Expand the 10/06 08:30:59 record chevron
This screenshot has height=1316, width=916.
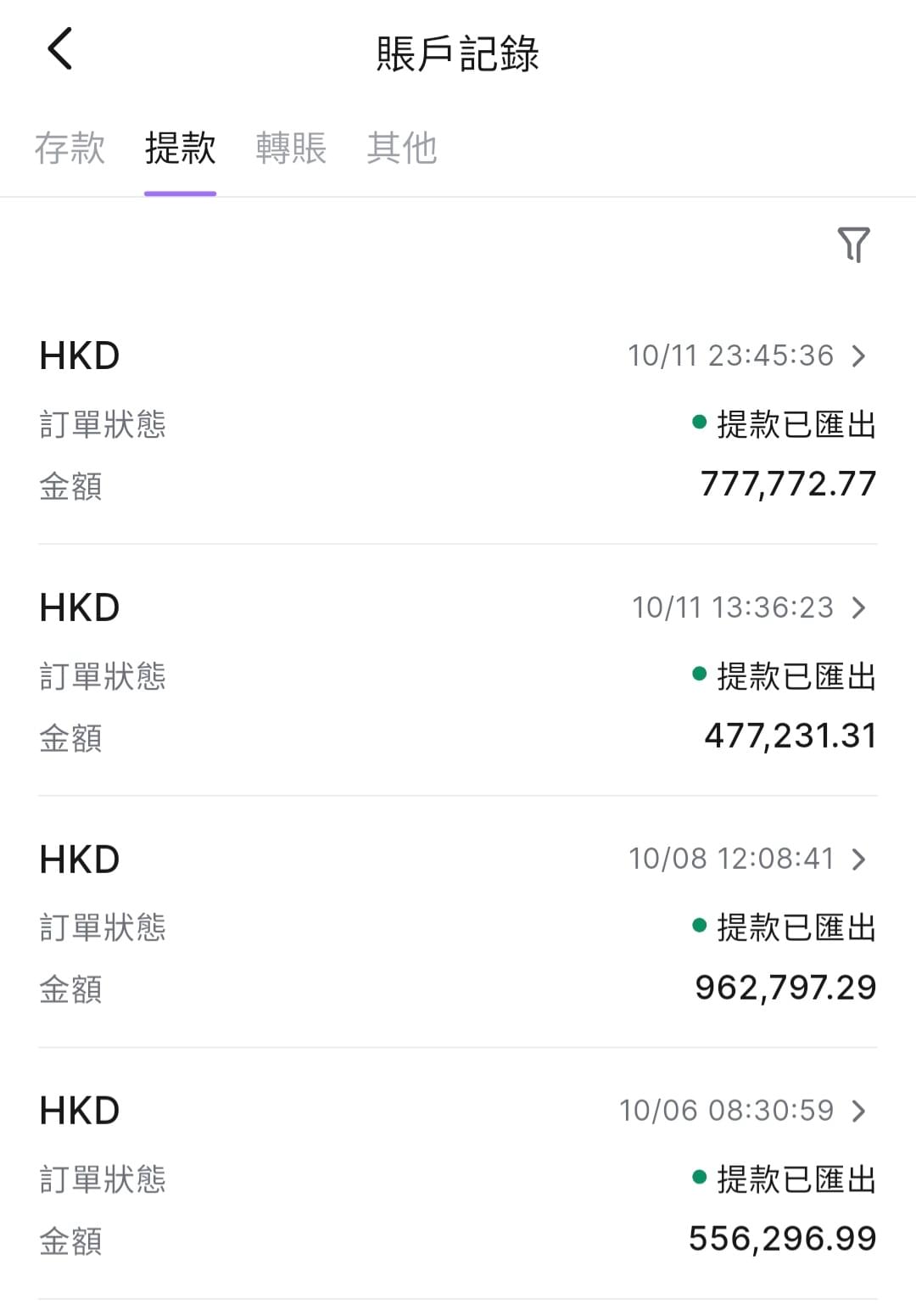coord(859,1110)
